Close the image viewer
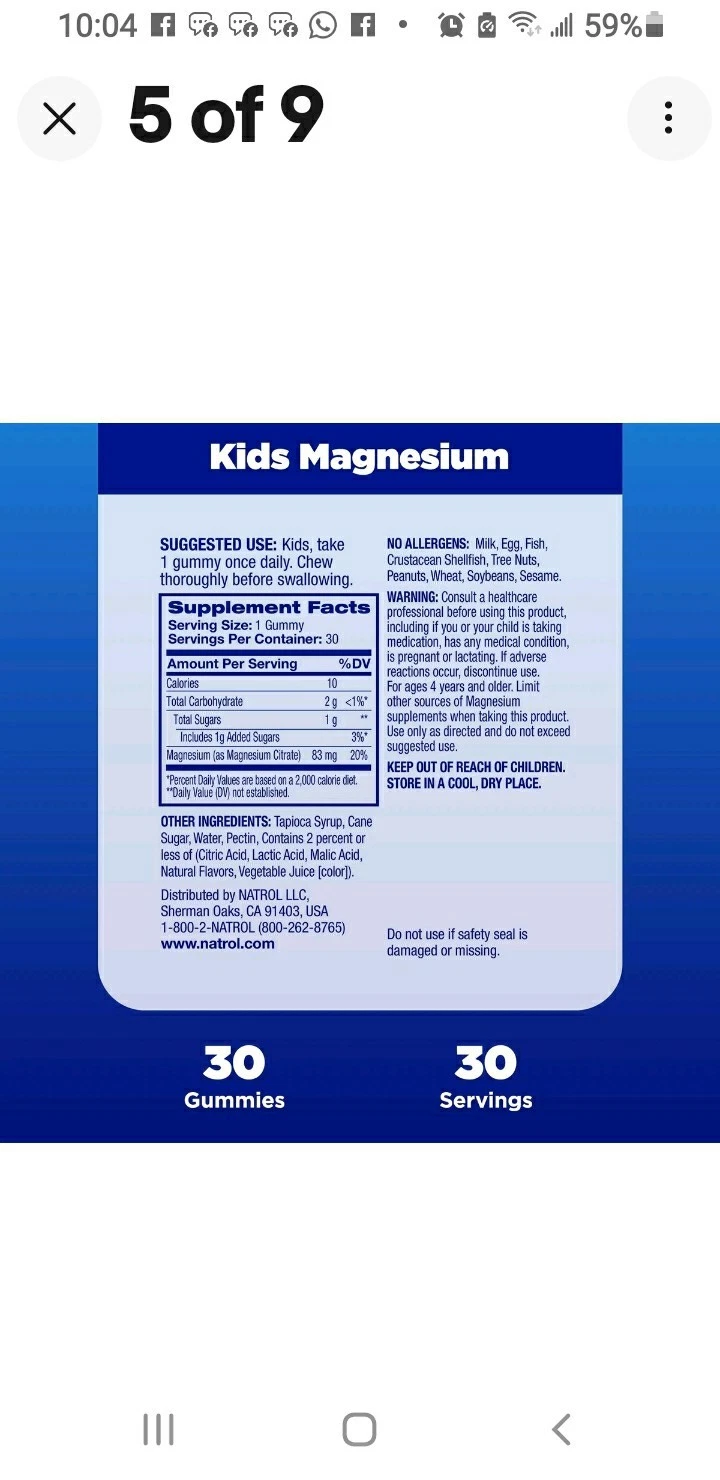This screenshot has height=1480, width=720. (x=60, y=119)
